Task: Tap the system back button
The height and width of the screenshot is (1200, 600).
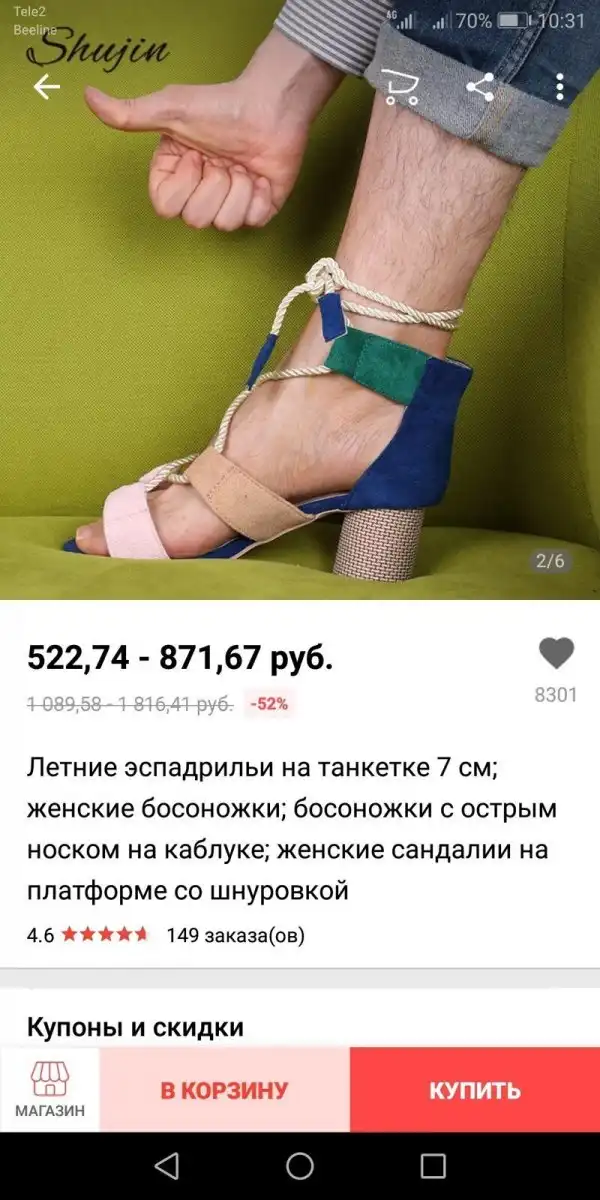Action: (x=167, y=1166)
